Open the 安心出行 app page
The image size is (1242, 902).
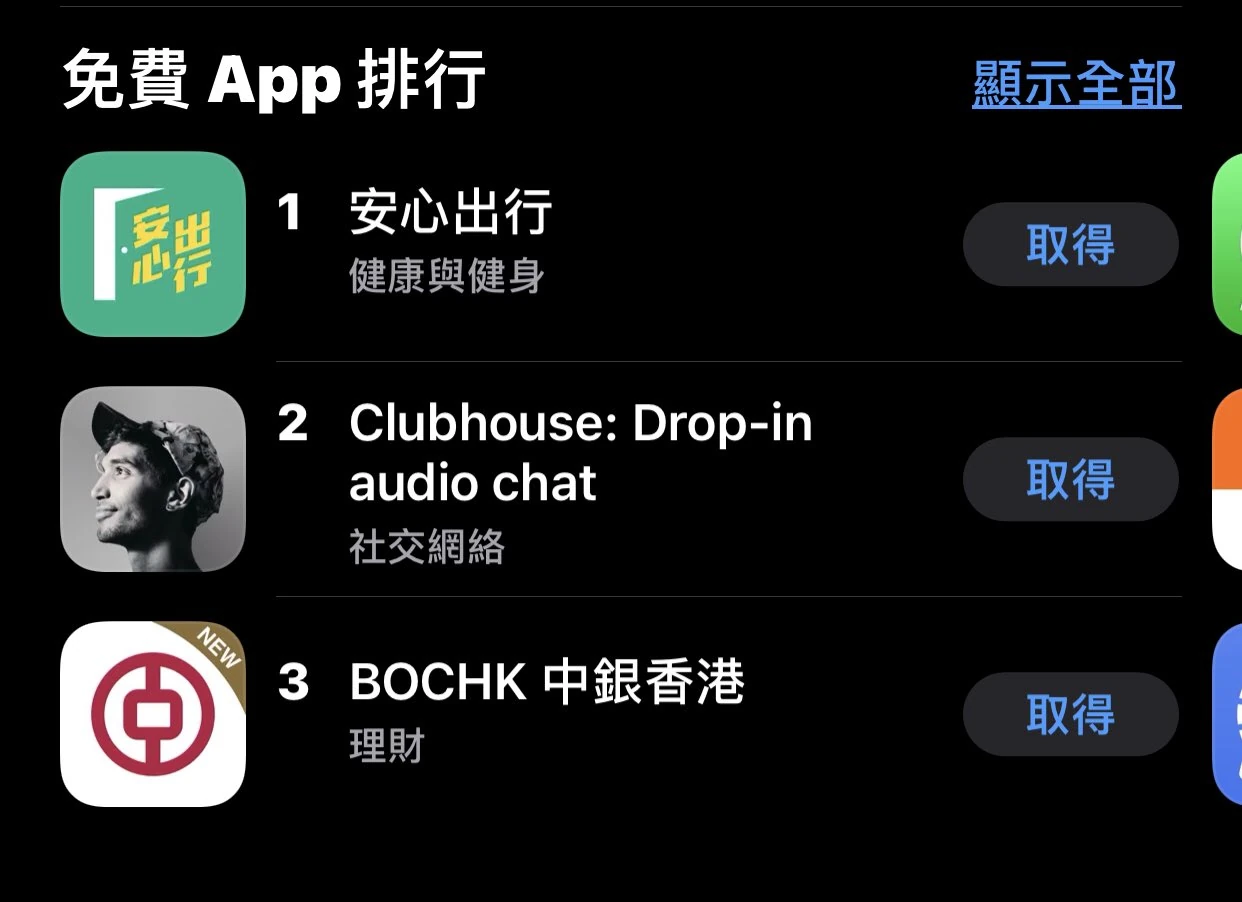tap(450, 214)
